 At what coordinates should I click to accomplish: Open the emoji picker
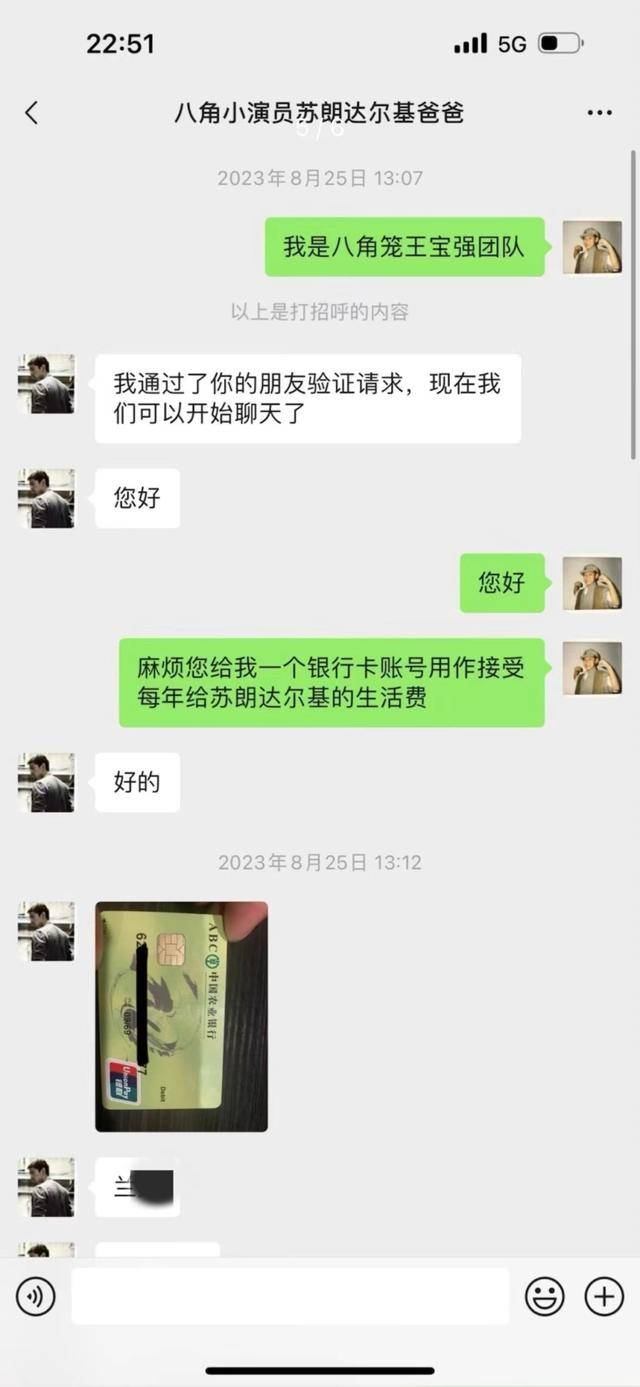coord(545,1297)
